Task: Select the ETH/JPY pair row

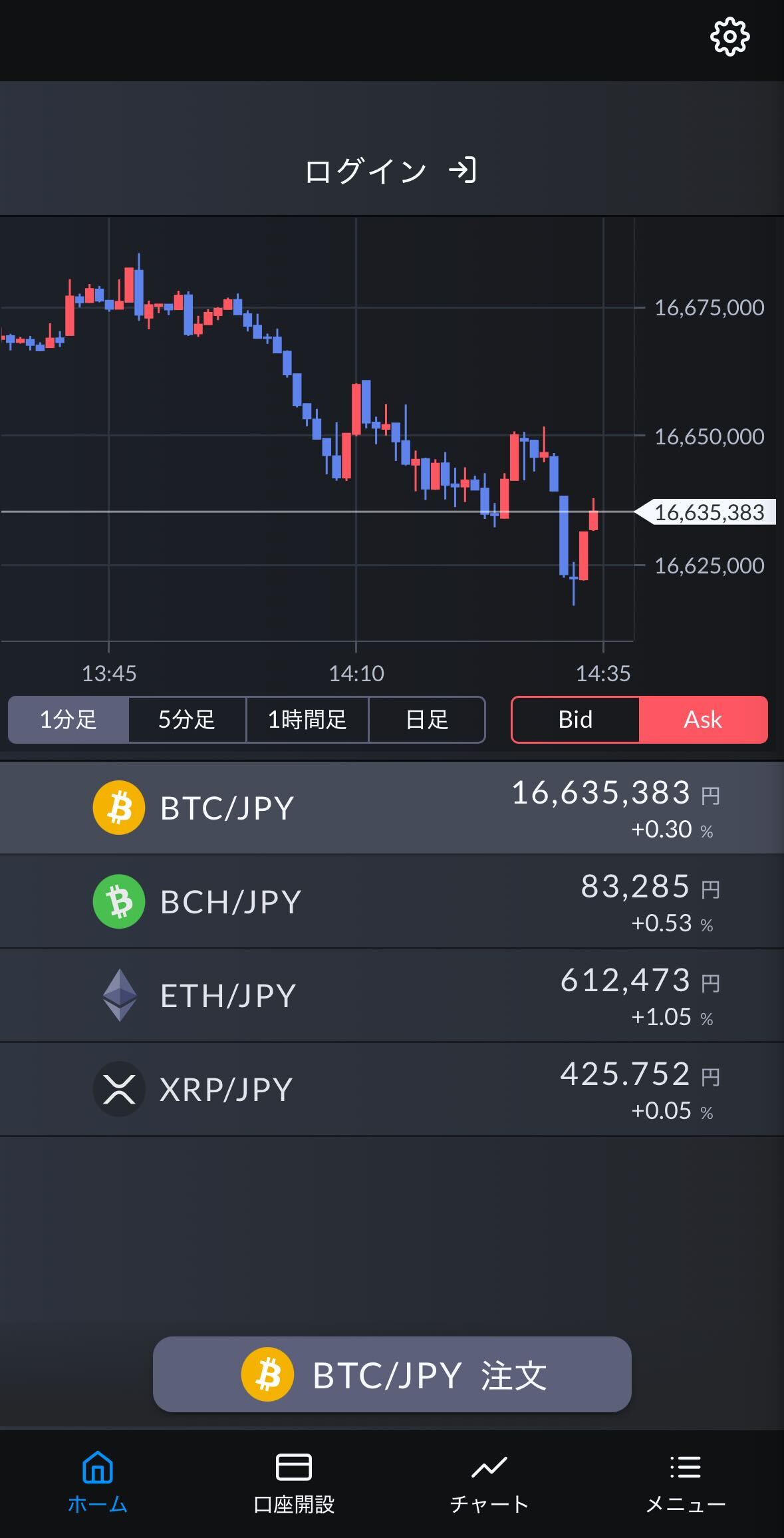Action: [392, 996]
